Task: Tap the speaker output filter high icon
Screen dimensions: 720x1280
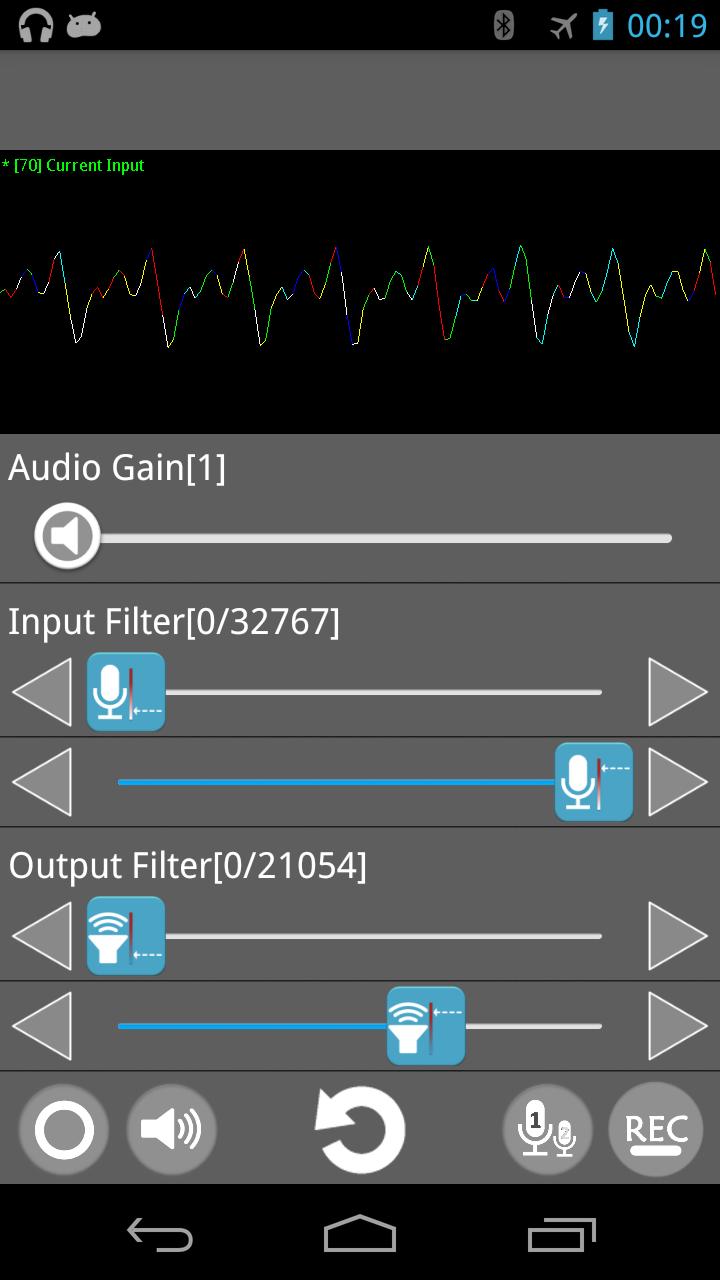Action: click(425, 1025)
